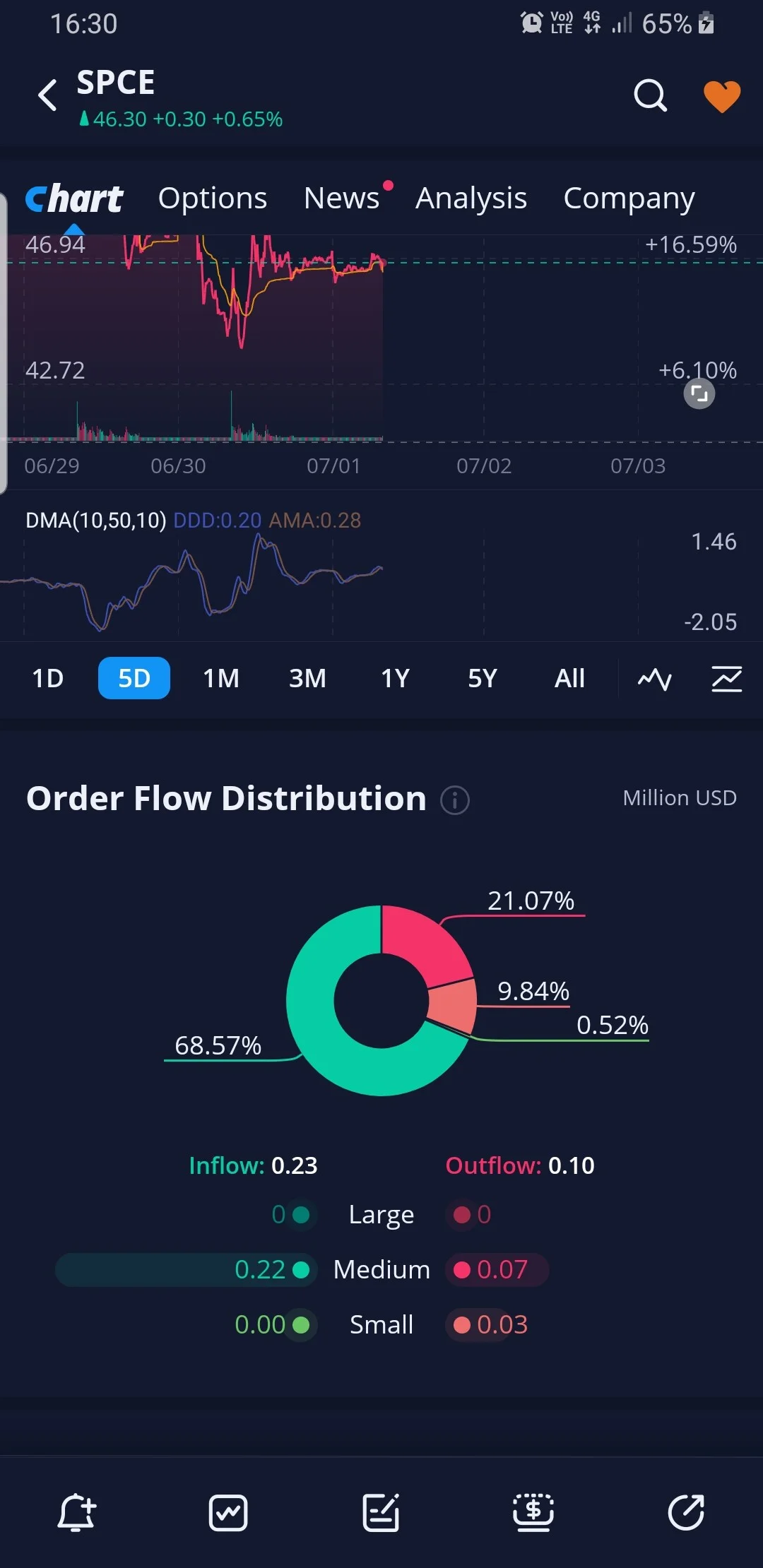Image resolution: width=763 pixels, height=1568 pixels.
Task: Toggle the orange heart watchlist icon
Action: point(722,96)
